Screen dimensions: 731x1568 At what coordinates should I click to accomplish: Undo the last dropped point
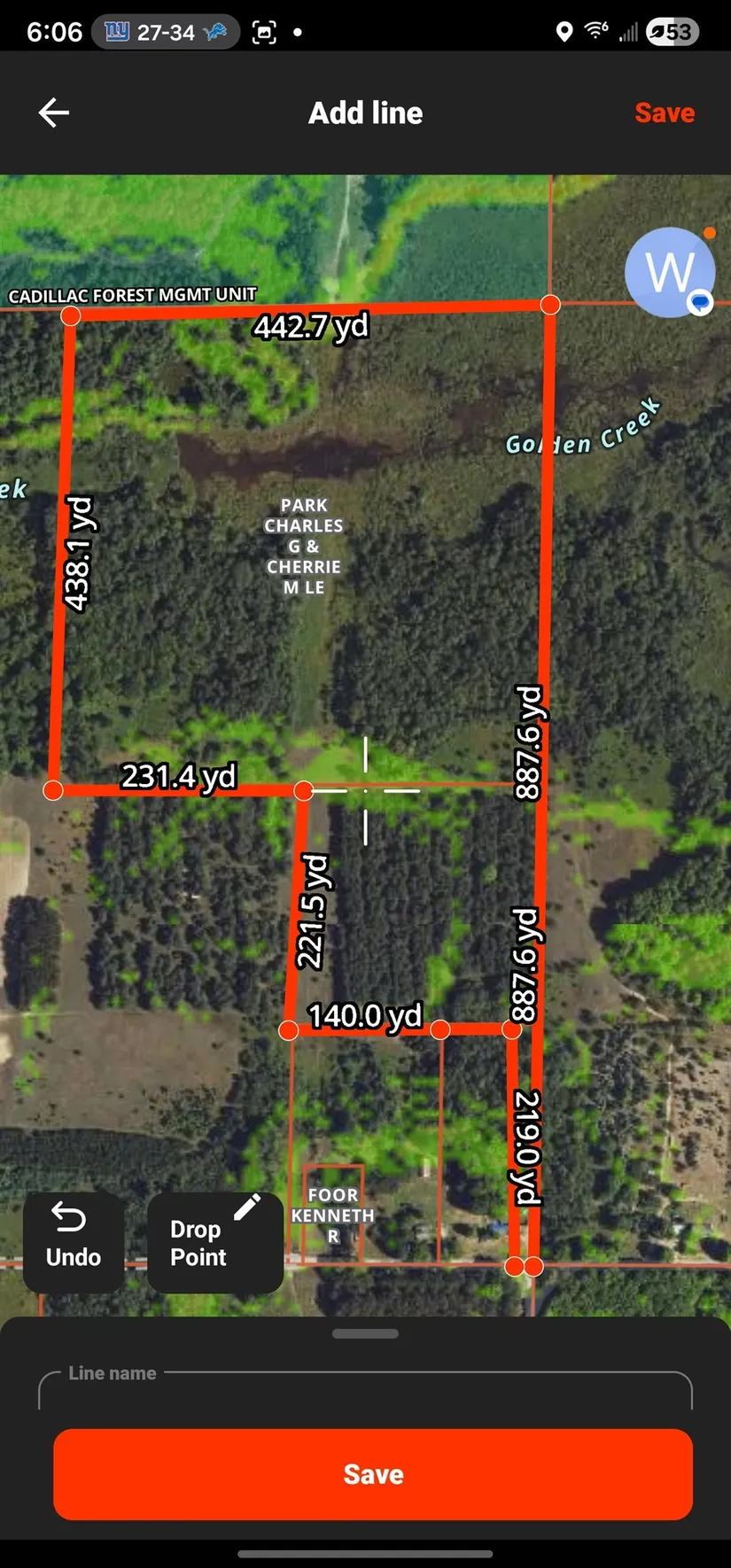coord(74,1240)
